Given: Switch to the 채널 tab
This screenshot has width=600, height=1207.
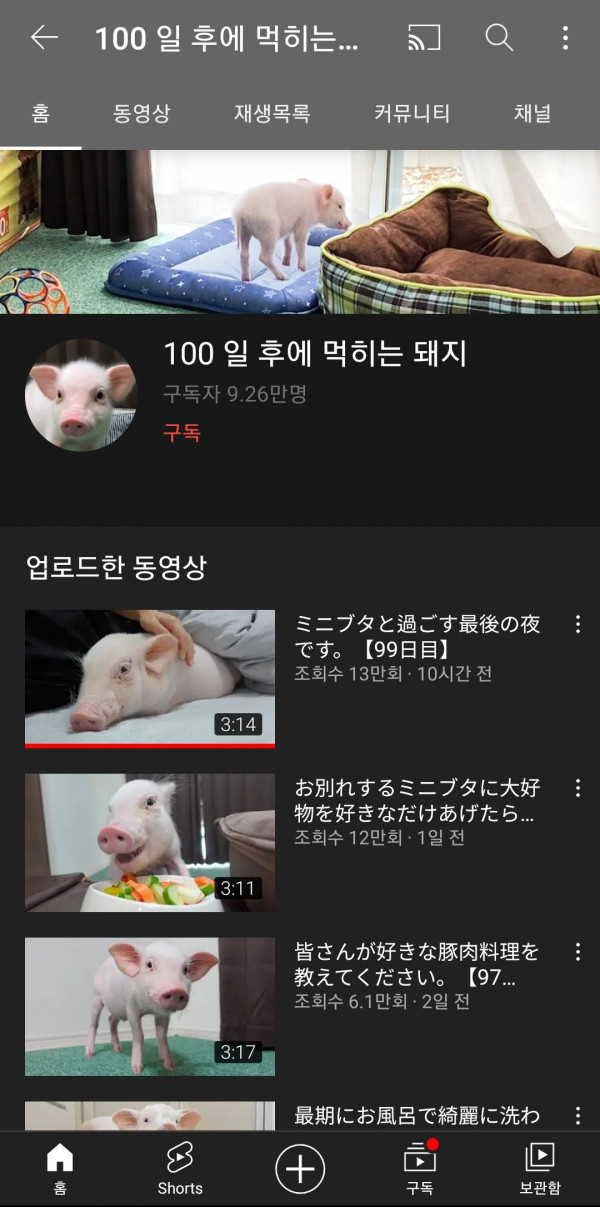Looking at the screenshot, I should [x=532, y=113].
